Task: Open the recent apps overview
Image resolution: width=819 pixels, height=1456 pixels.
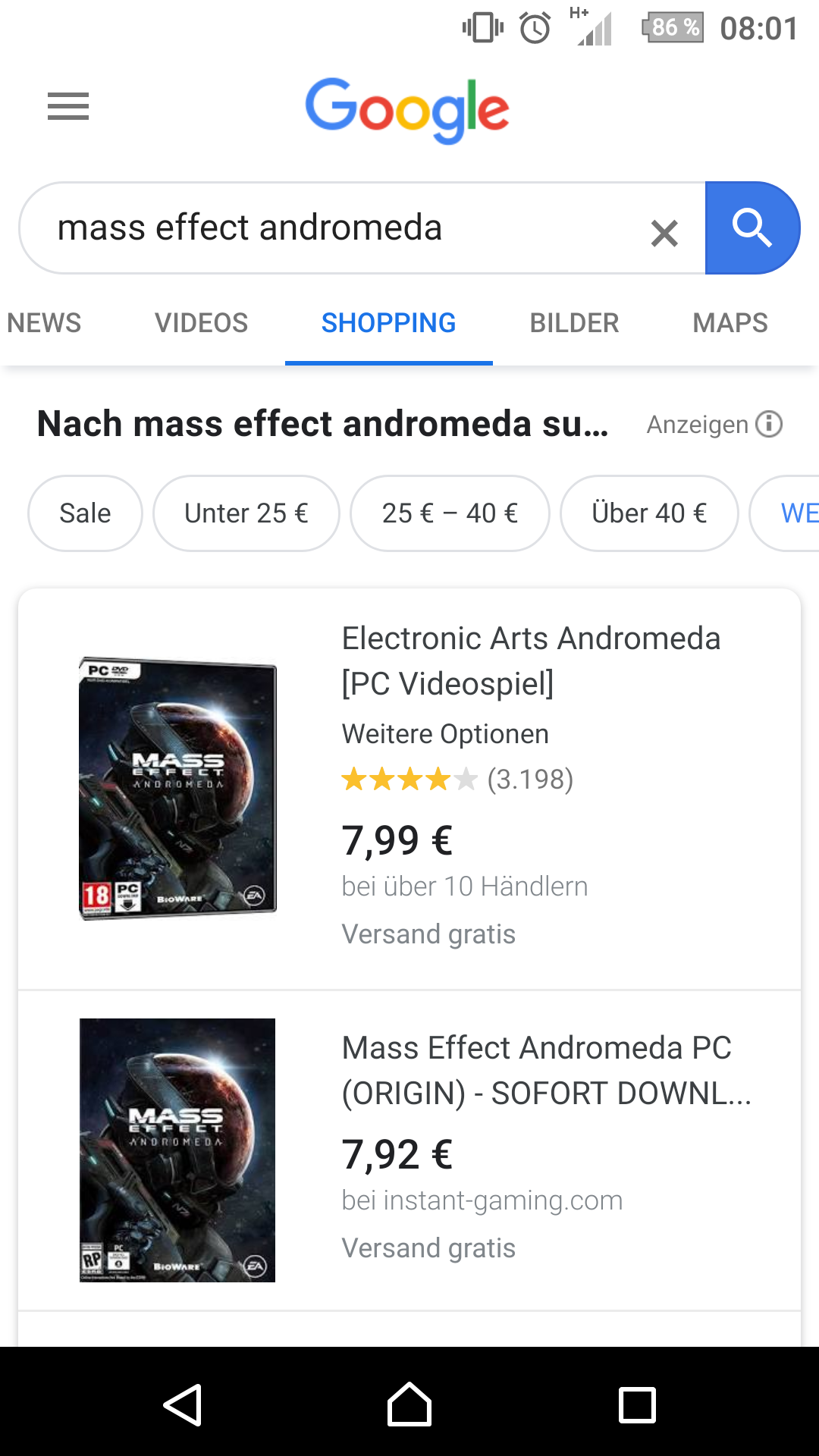Action: 637,1404
